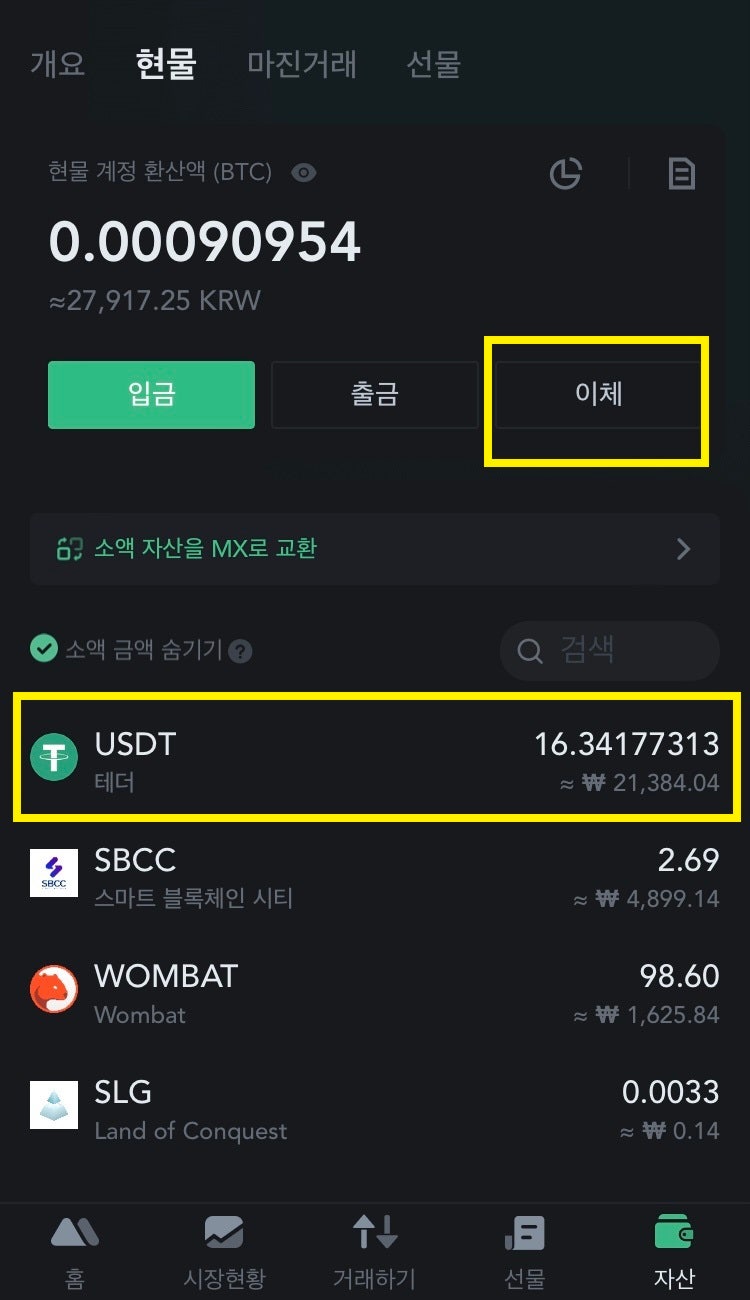Screen dimensions: 750x1300
Task: Switch to the 선물 top tab
Action: coord(433,64)
